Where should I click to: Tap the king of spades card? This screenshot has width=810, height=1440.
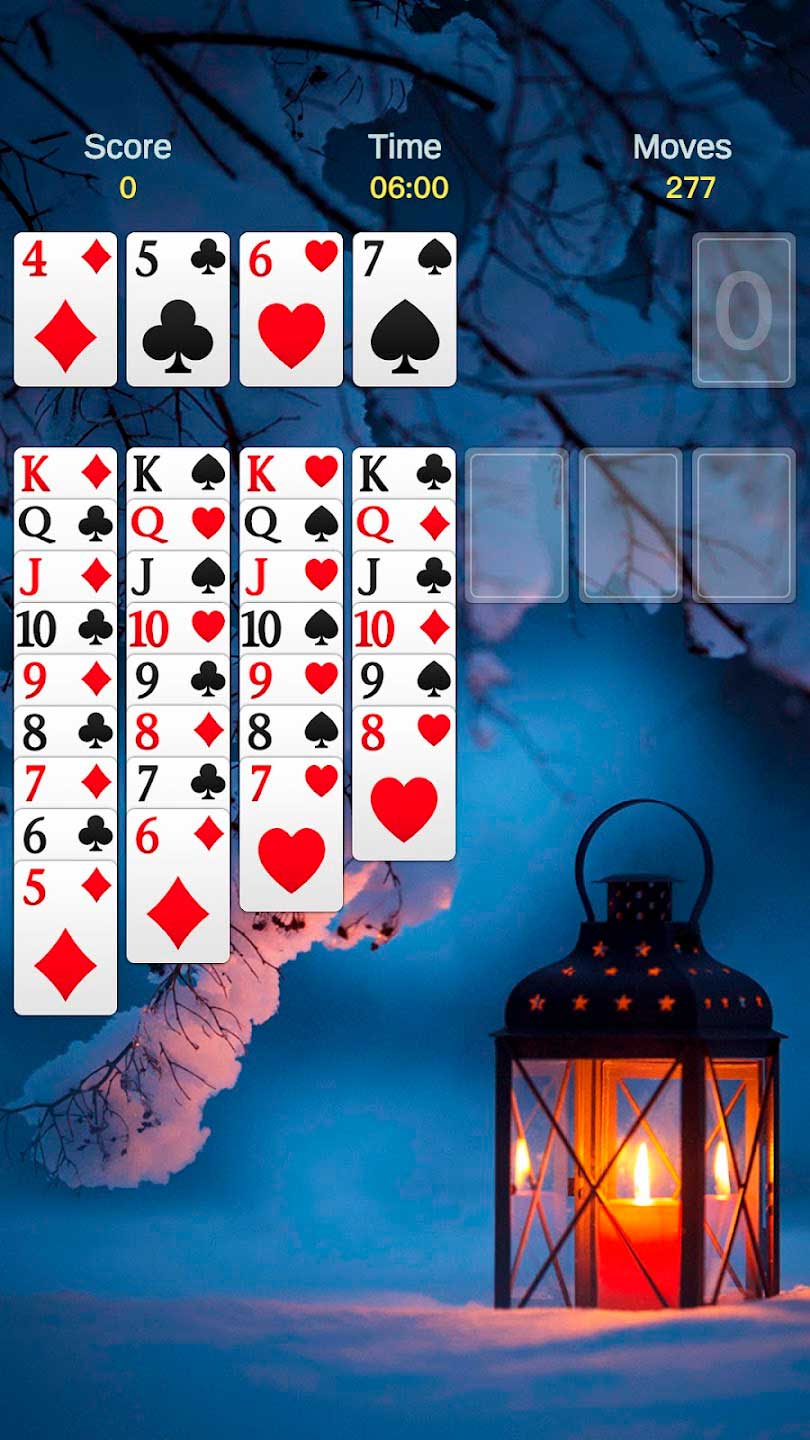(x=177, y=473)
